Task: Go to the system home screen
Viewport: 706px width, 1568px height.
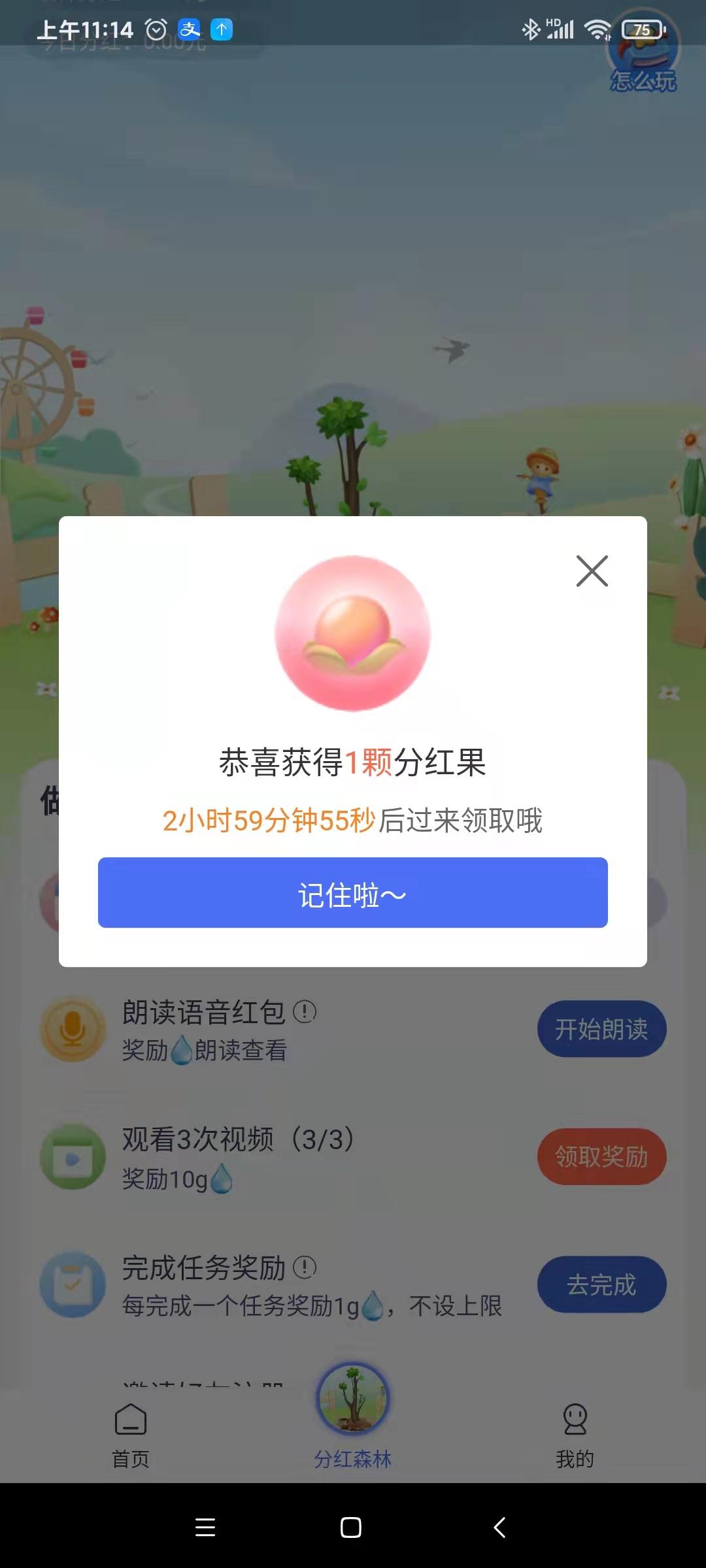Action: click(351, 1527)
